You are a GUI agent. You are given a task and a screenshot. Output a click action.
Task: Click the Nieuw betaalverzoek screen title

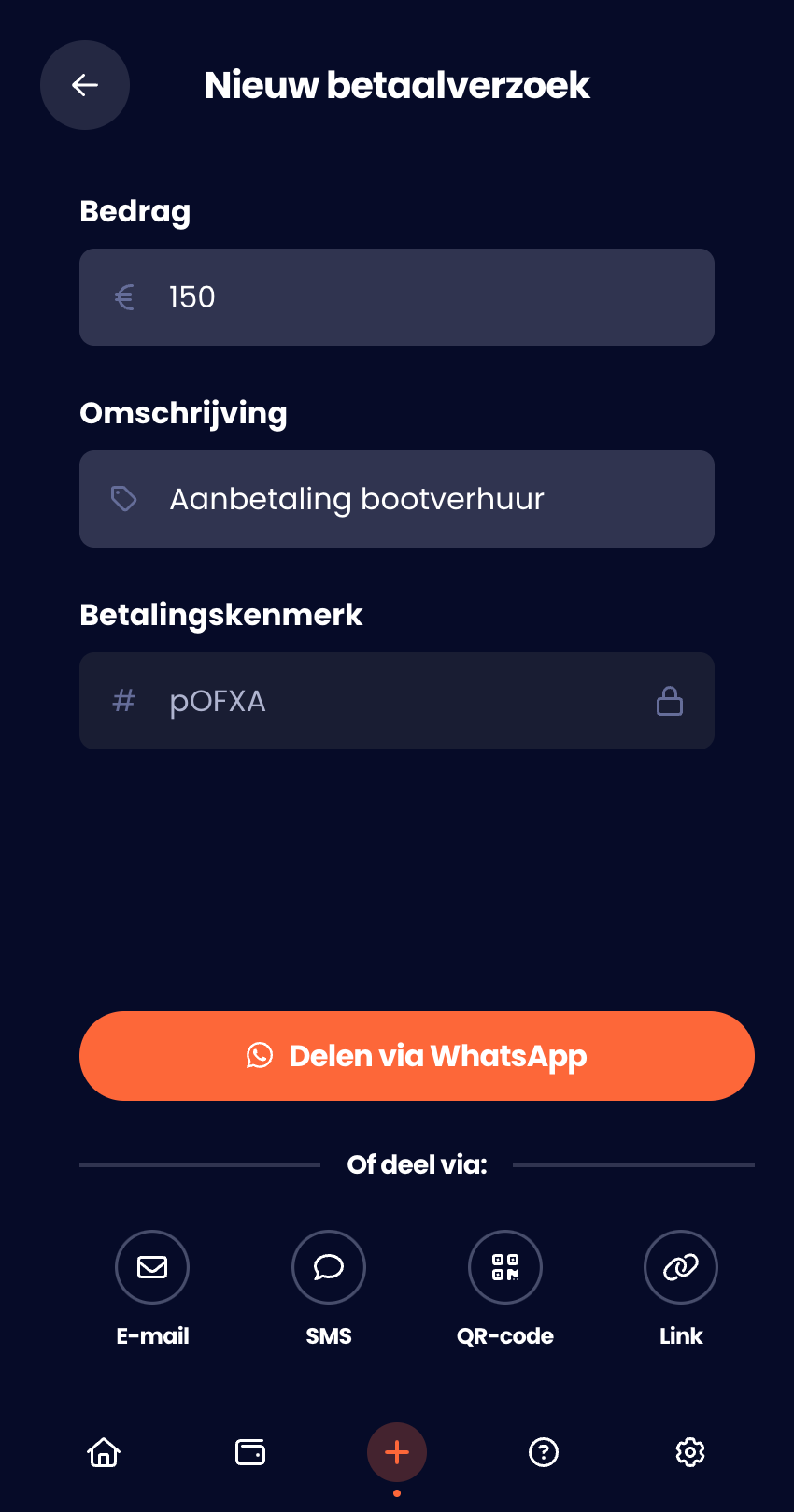(397, 85)
